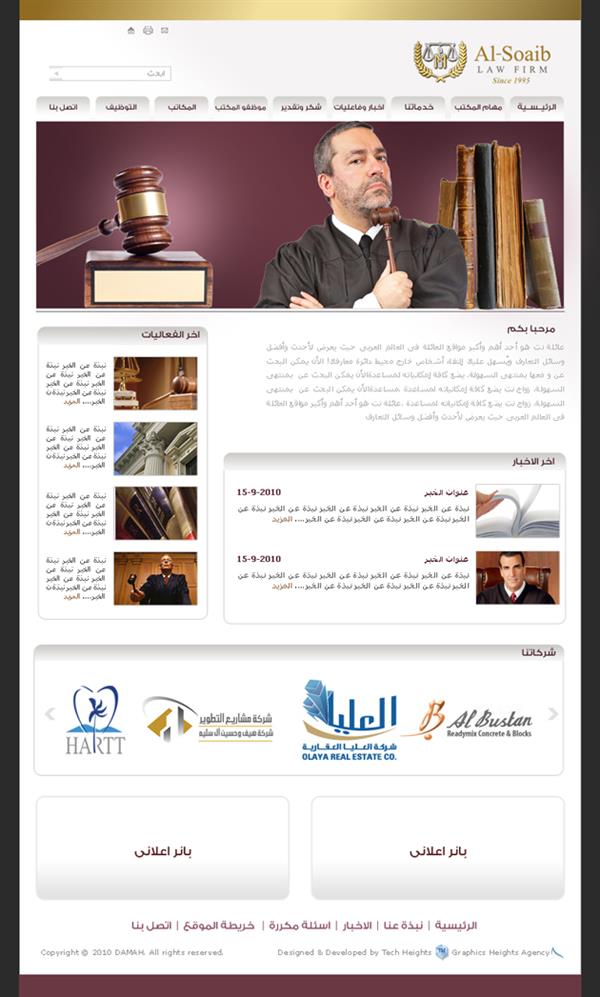Switch to the التوظيف tab
This screenshot has height=997, width=600.
(x=122, y=106)
